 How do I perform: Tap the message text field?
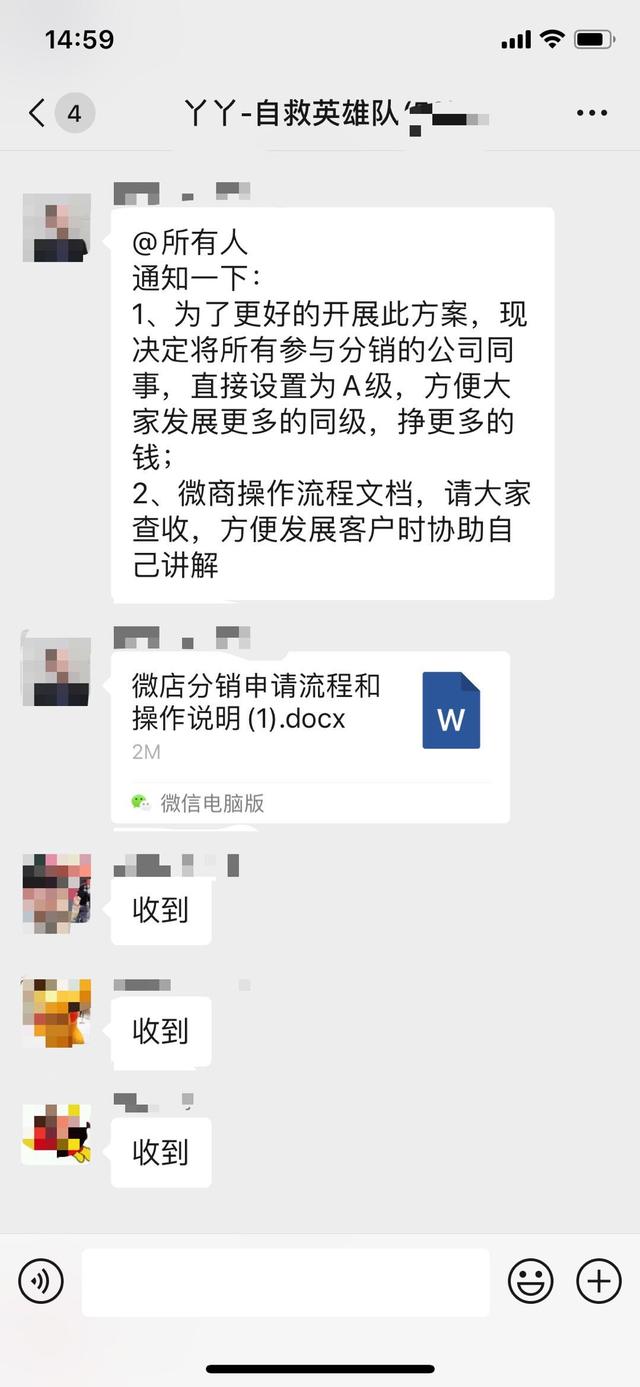pyautogui.click(x=286, y=1281)
